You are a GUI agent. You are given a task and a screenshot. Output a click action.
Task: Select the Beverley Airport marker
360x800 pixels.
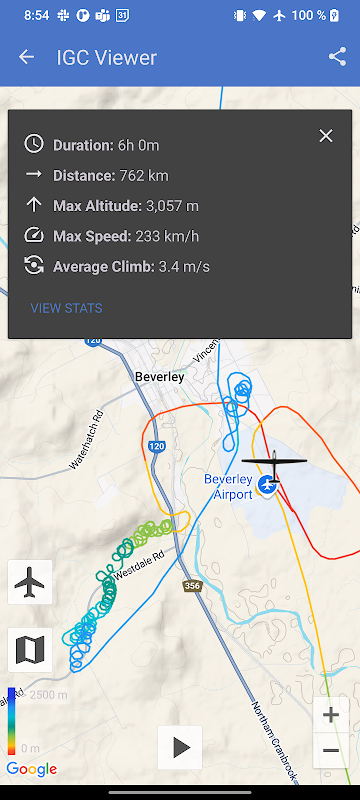pyautogui.click(x=267, y=485)
